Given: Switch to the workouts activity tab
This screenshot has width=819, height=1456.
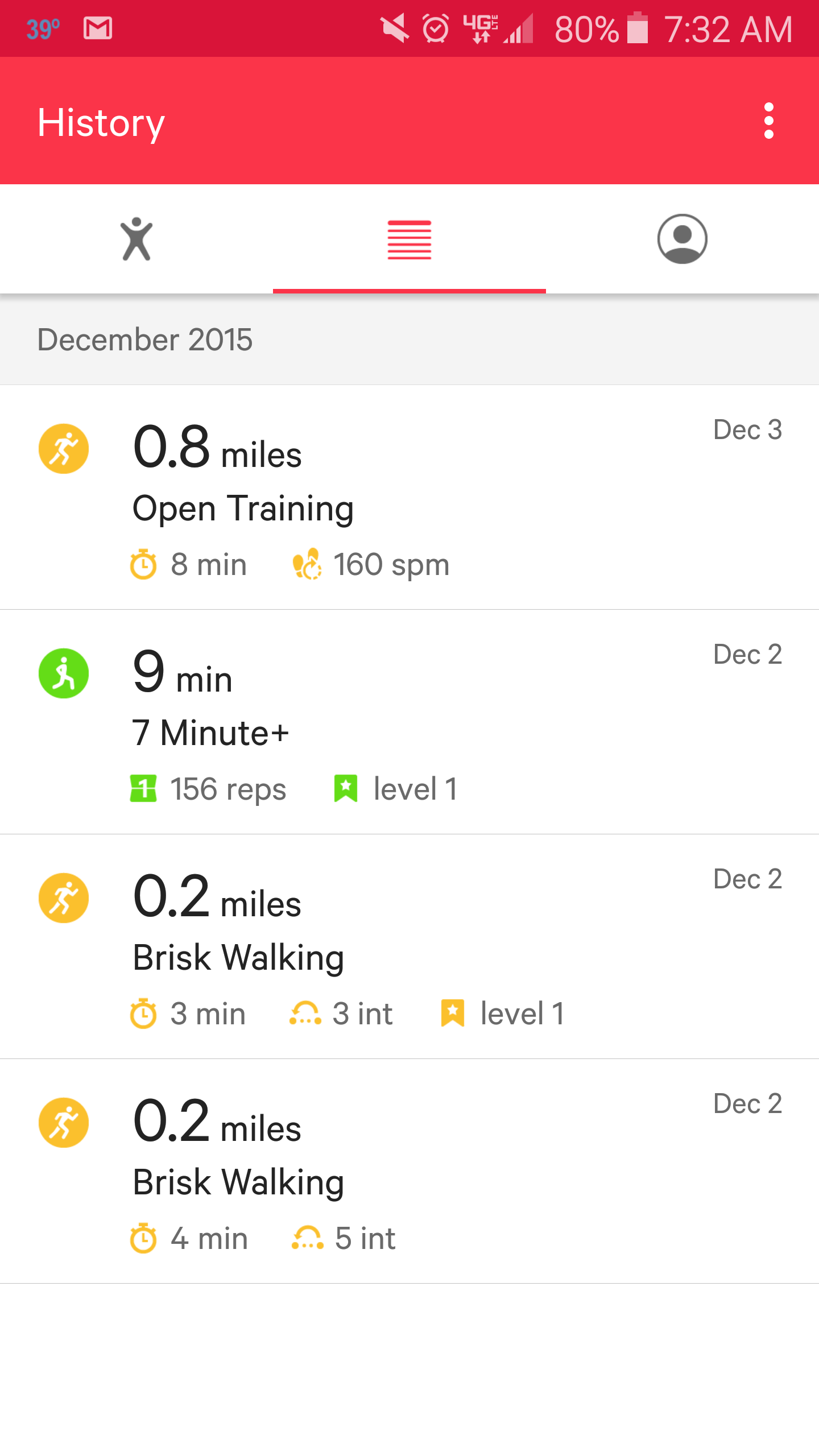Looking at the screenshot, I should (x=136, y=239).
